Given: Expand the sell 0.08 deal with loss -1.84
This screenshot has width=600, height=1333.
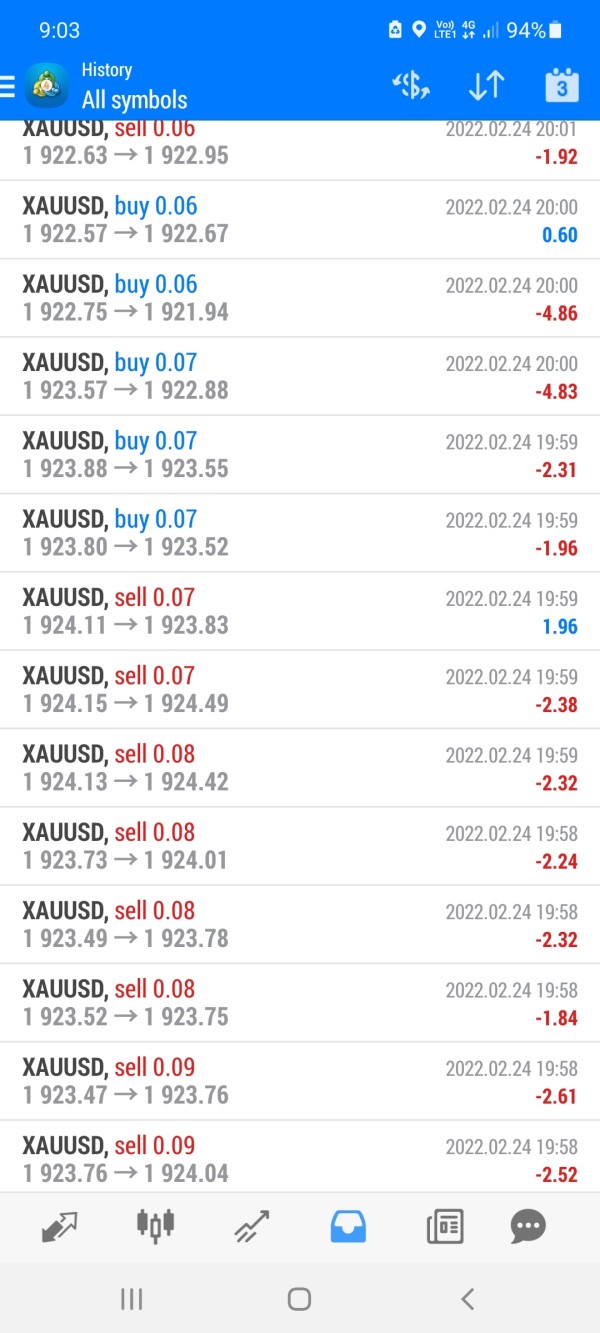Looking at the screenshot, I should 300,1003.
